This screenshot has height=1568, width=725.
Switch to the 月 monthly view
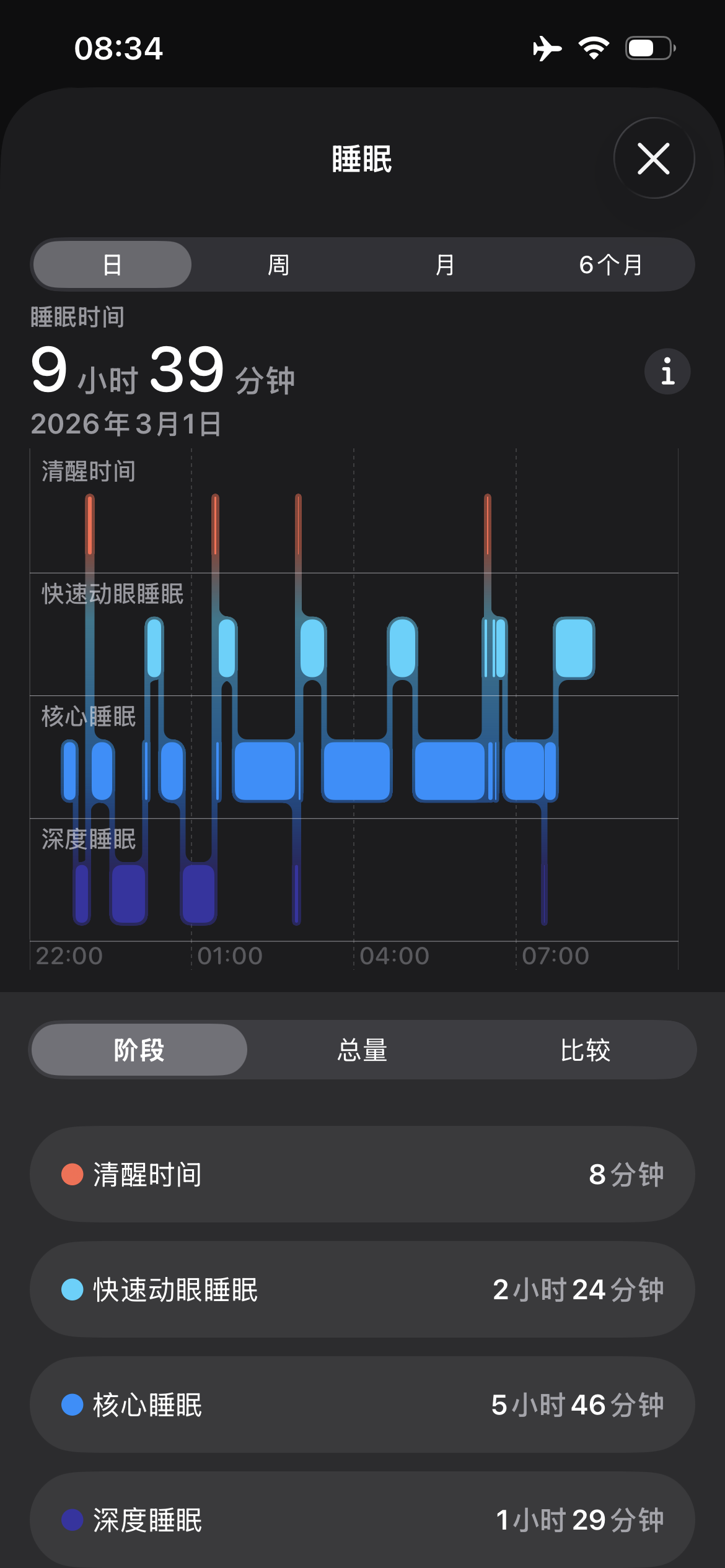(x=444, y=265)
